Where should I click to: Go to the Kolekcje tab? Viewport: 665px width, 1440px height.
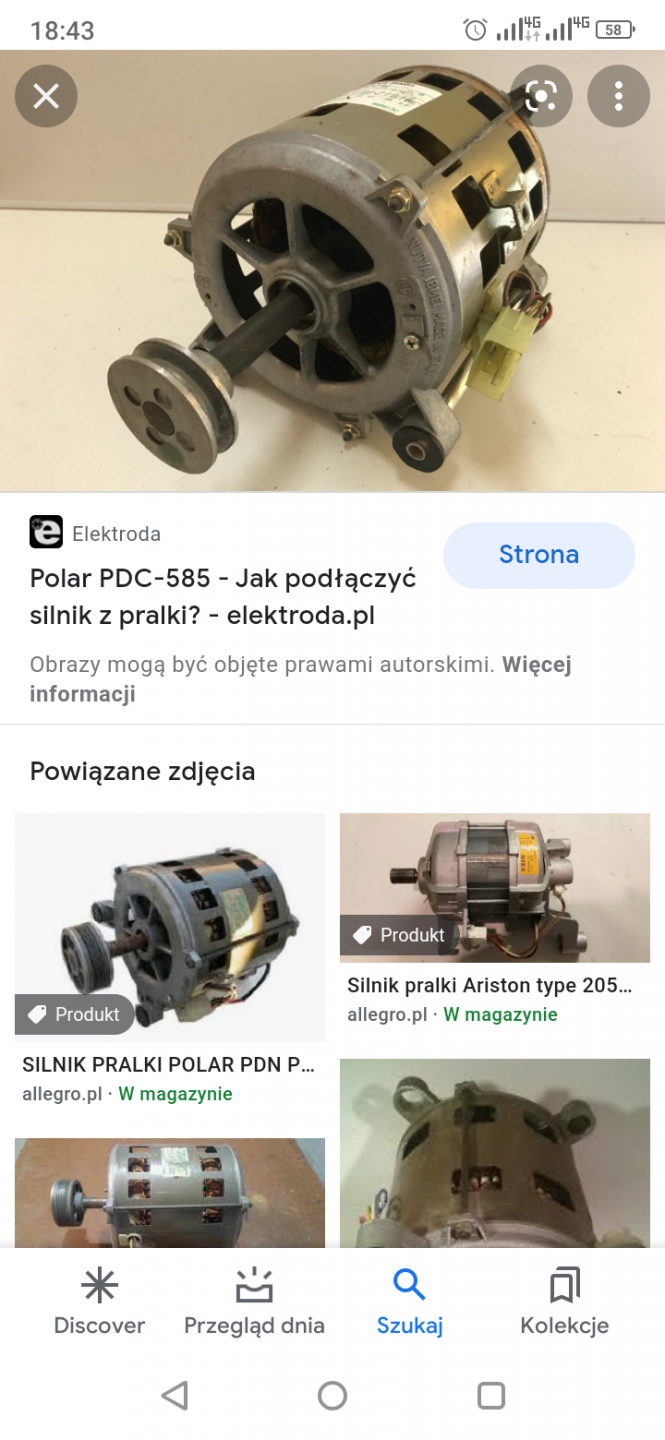(x=564, y=1302)
